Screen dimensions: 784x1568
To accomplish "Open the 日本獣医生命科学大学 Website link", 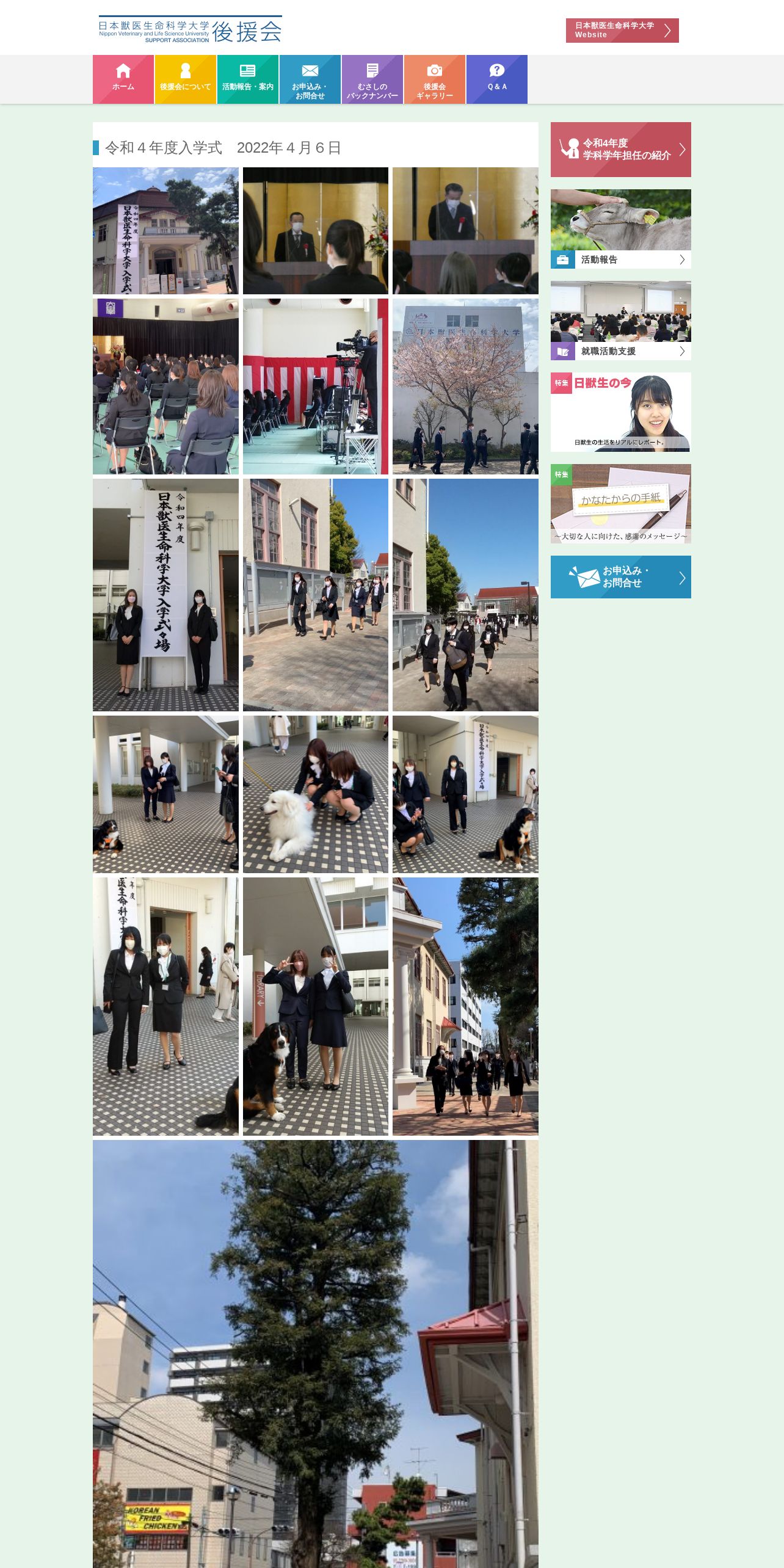I will click(622, 31).
